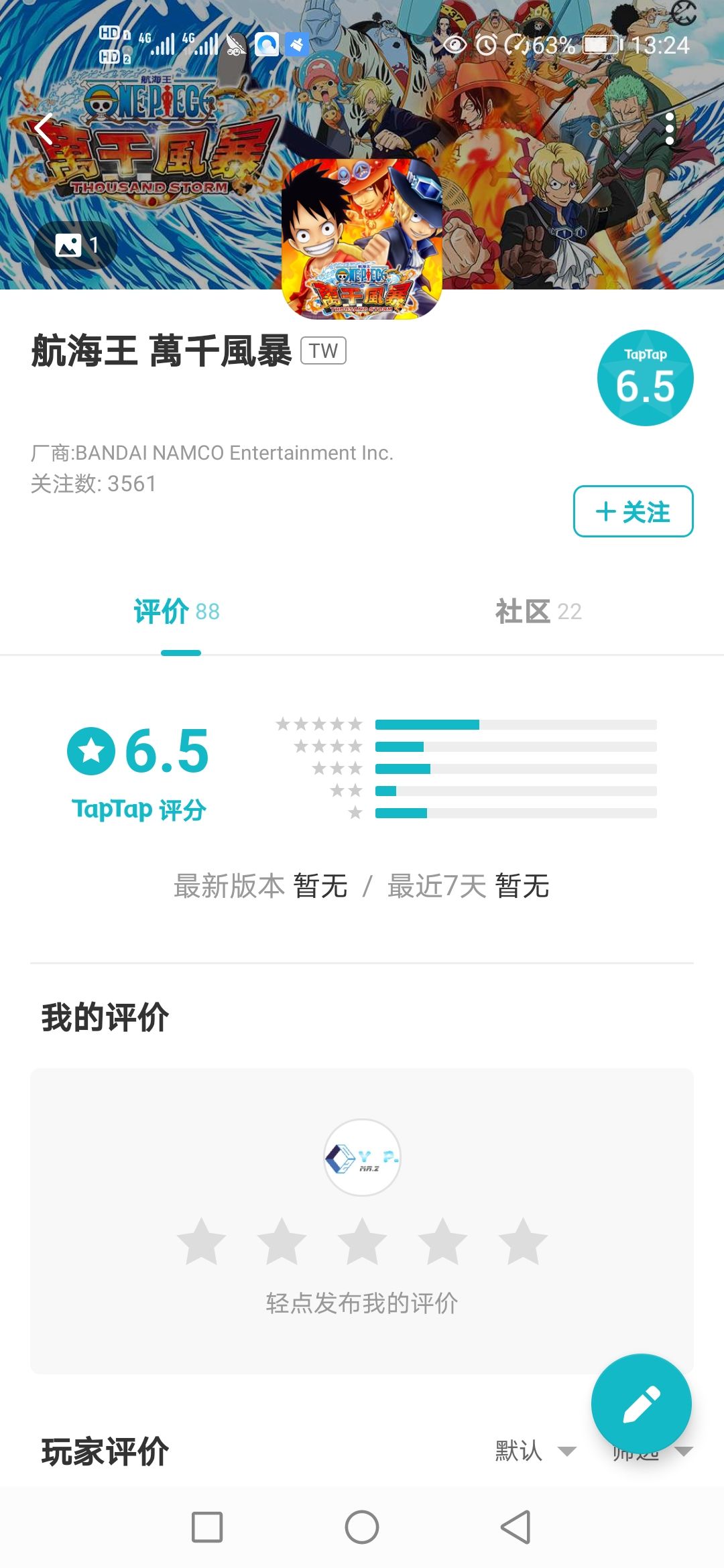Viewport: 724px width, 1568px height.
Task: Rate the game five stars
Action: coord(523,1242)
